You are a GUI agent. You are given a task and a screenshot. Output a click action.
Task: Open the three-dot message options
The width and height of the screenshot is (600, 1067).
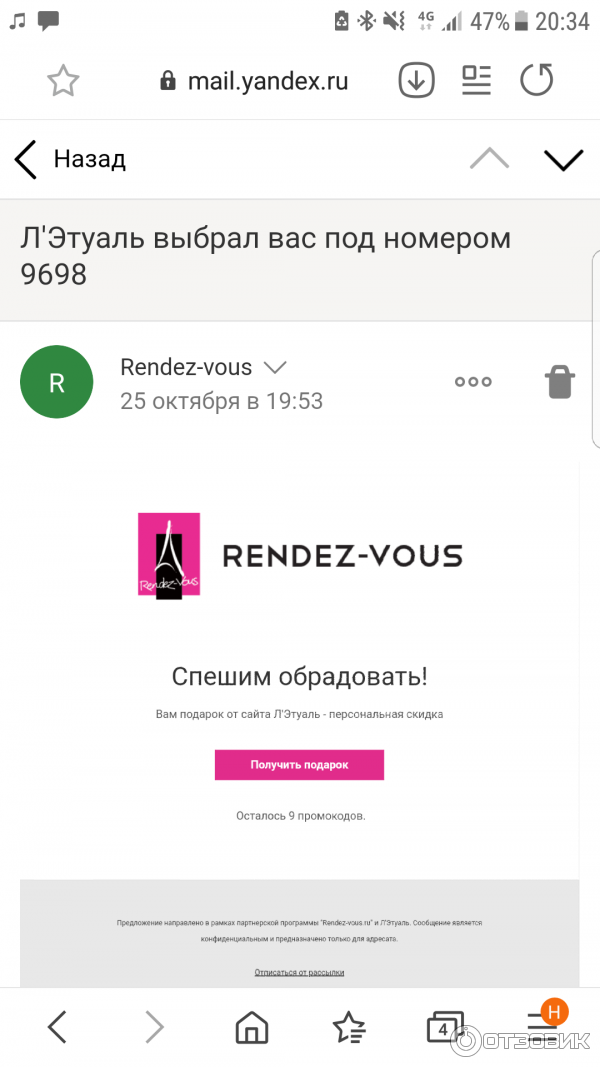(x=473, y=381)
